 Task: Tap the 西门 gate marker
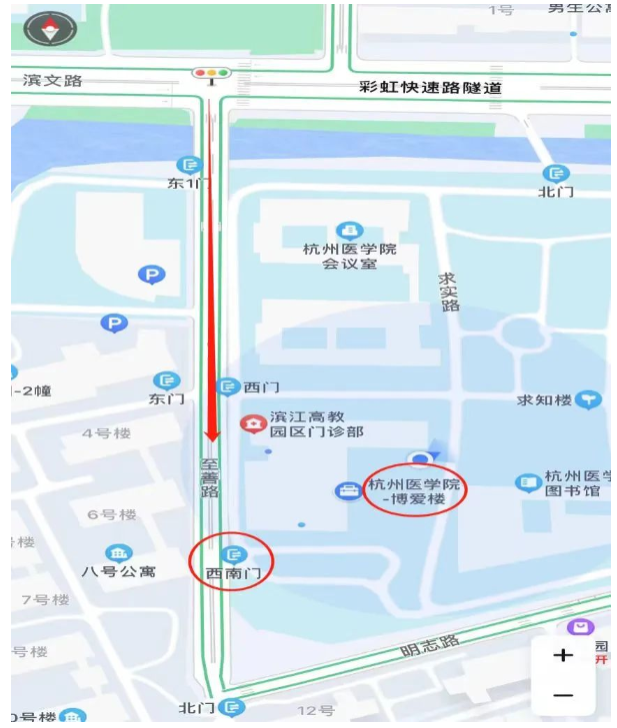tap(229, 387)
